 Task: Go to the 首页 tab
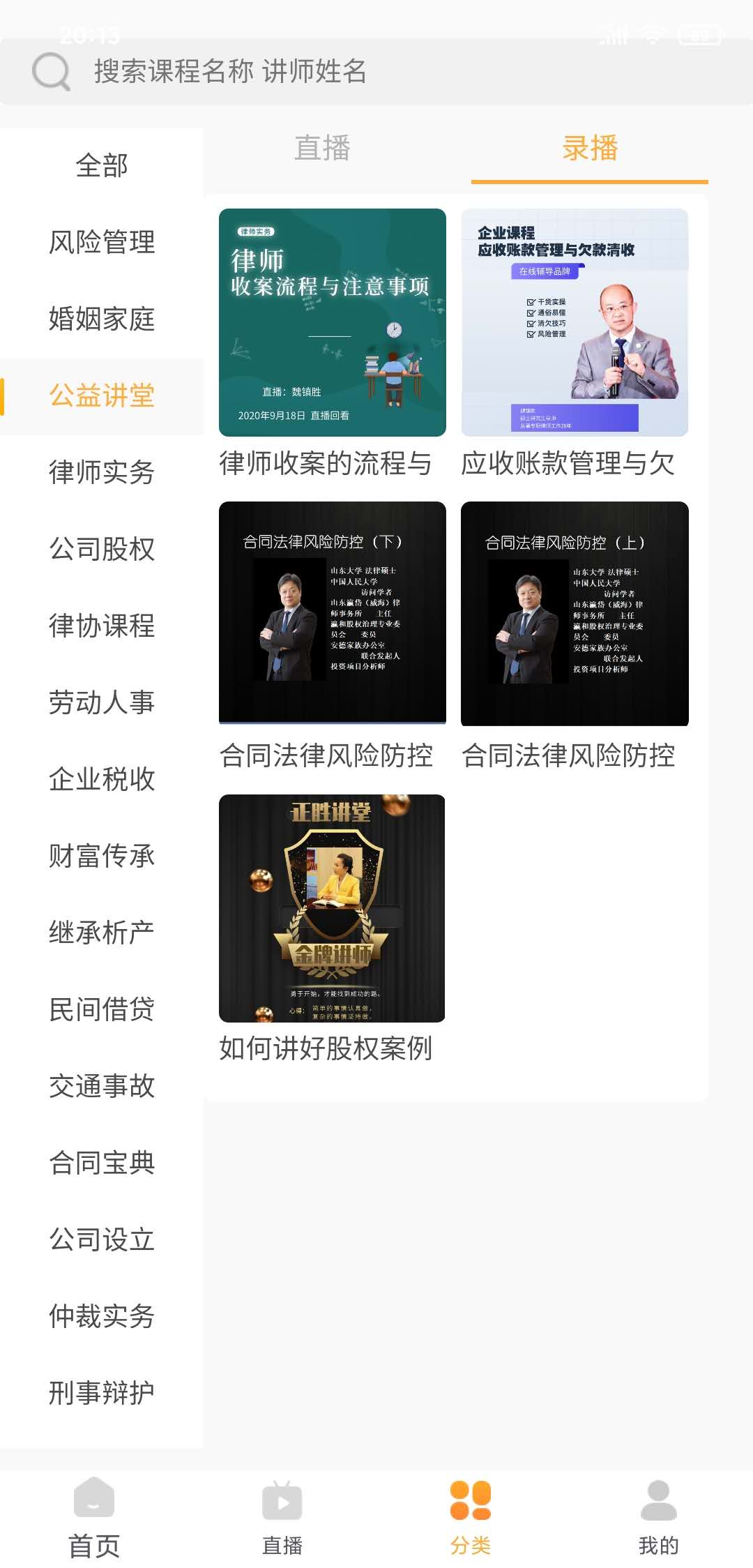(x=94, y=1518)
